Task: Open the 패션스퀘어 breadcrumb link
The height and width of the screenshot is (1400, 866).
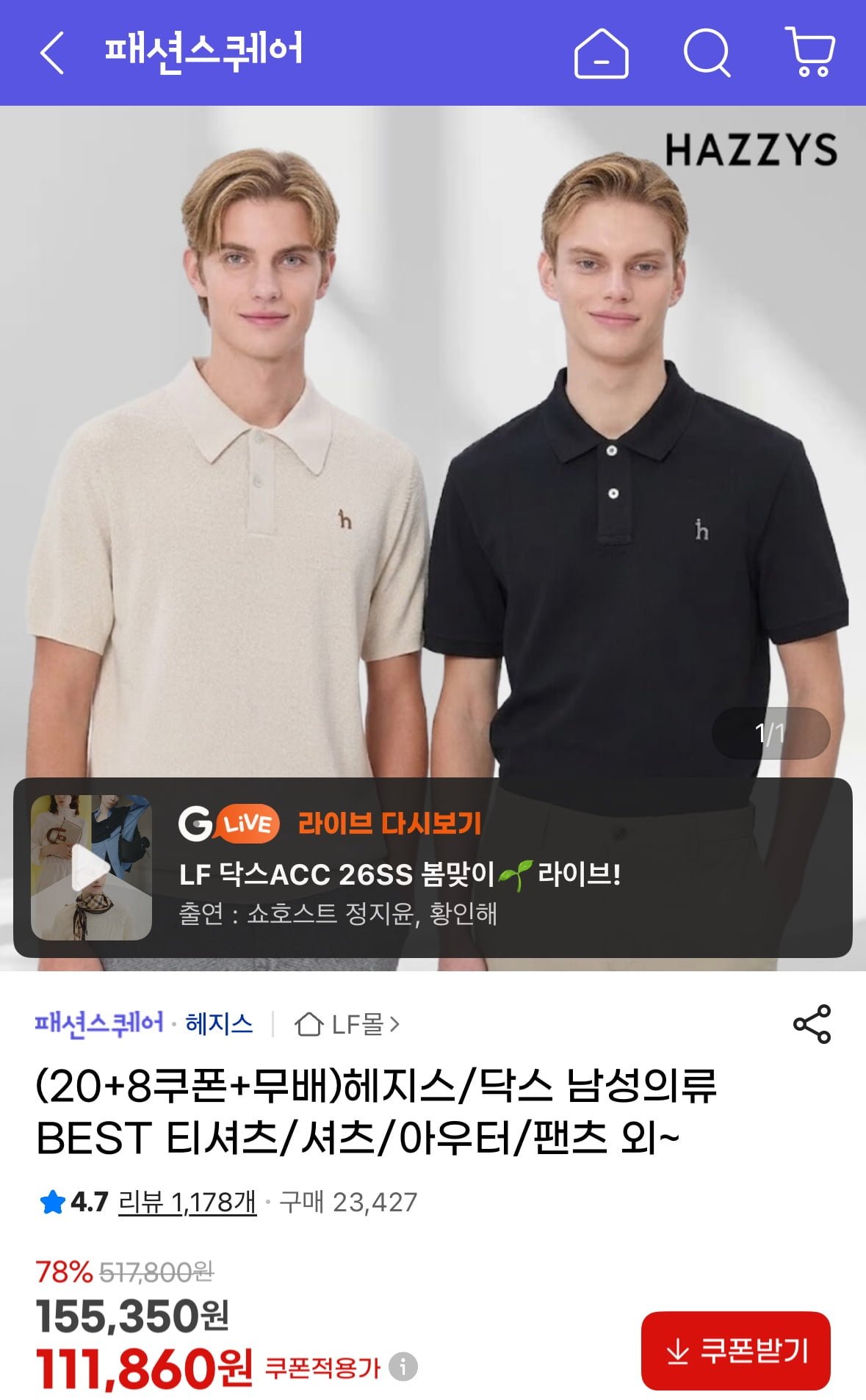Action: point(99,1023)
